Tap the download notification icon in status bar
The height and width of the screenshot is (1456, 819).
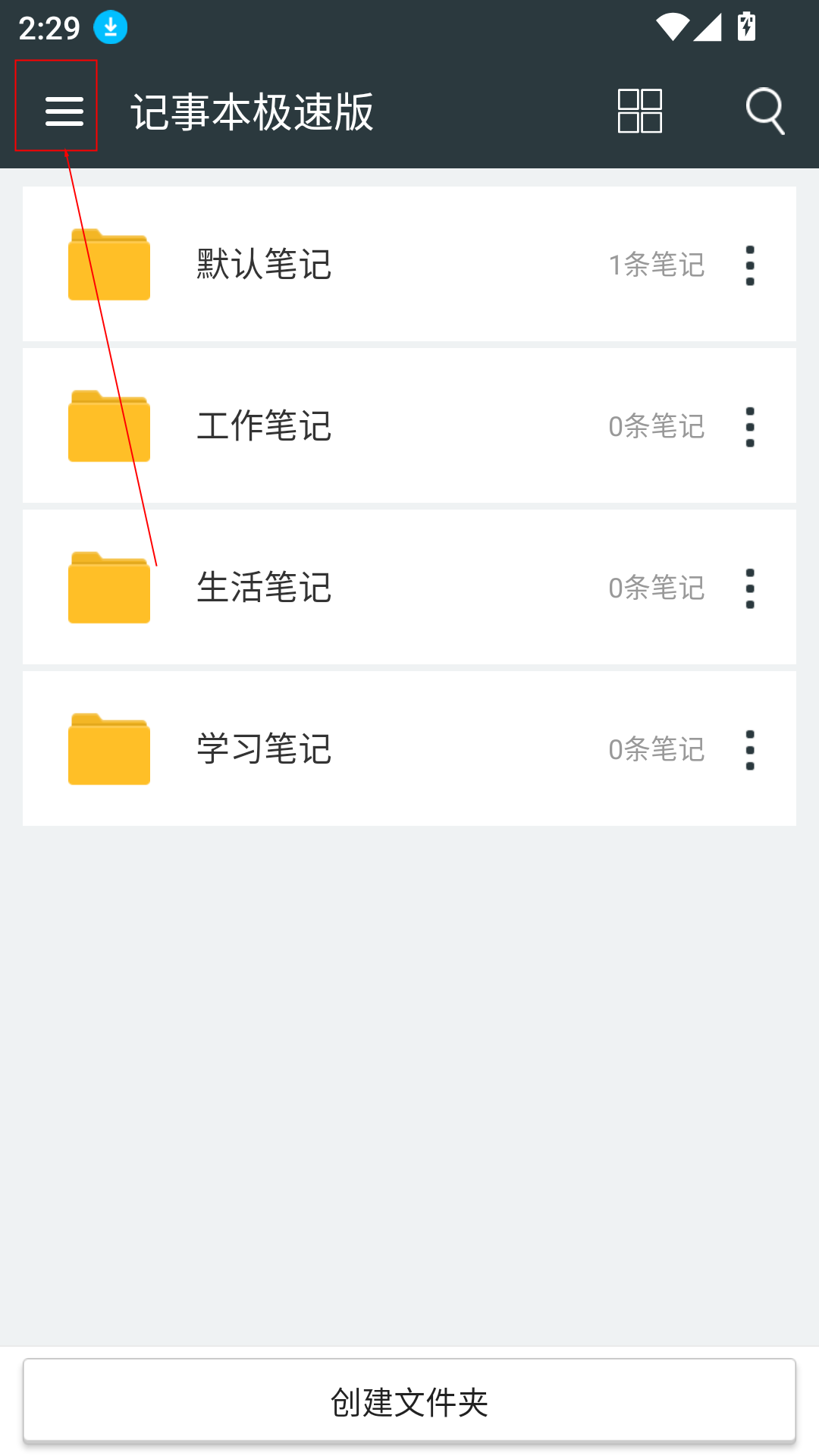(x=108, y=27)
